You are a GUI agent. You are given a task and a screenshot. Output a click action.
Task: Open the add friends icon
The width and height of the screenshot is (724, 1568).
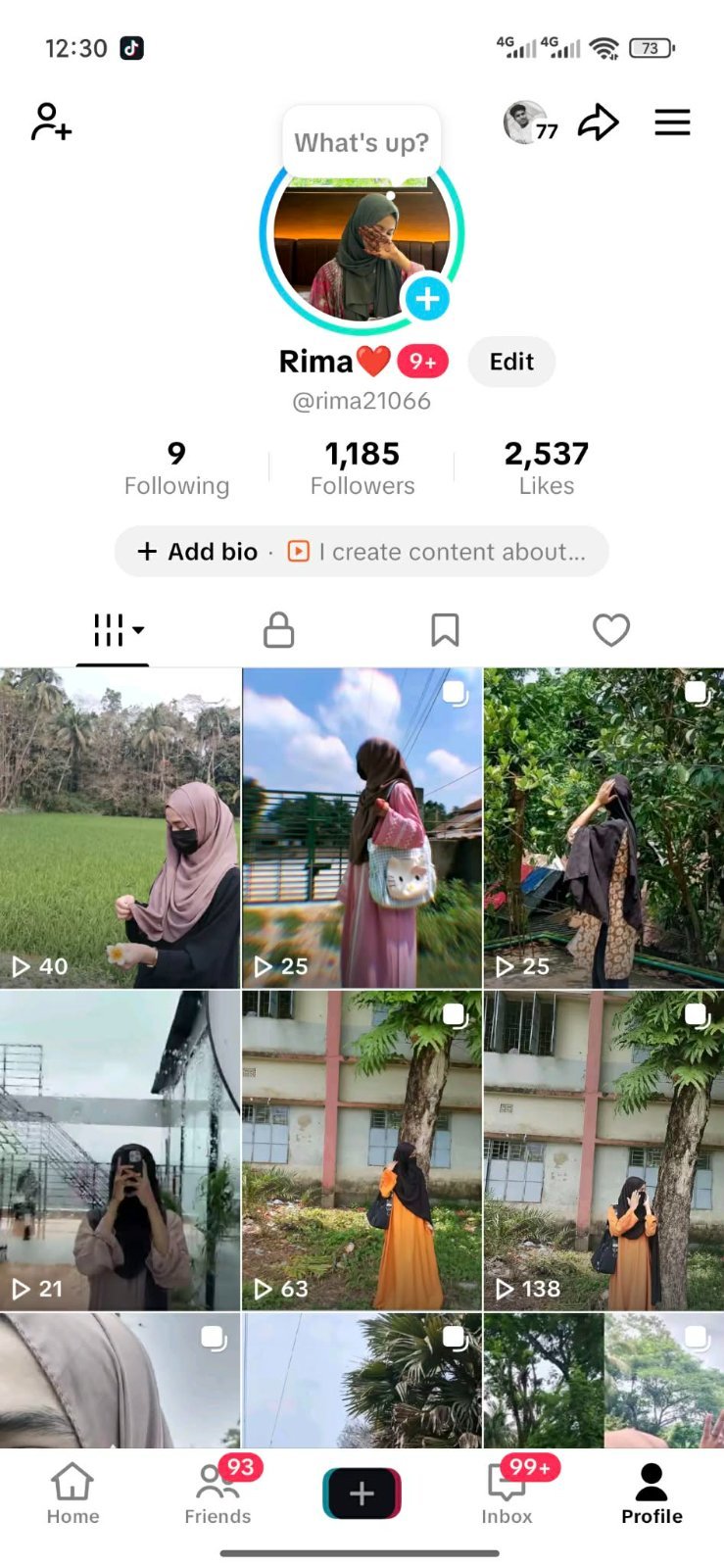click(51, 122)
